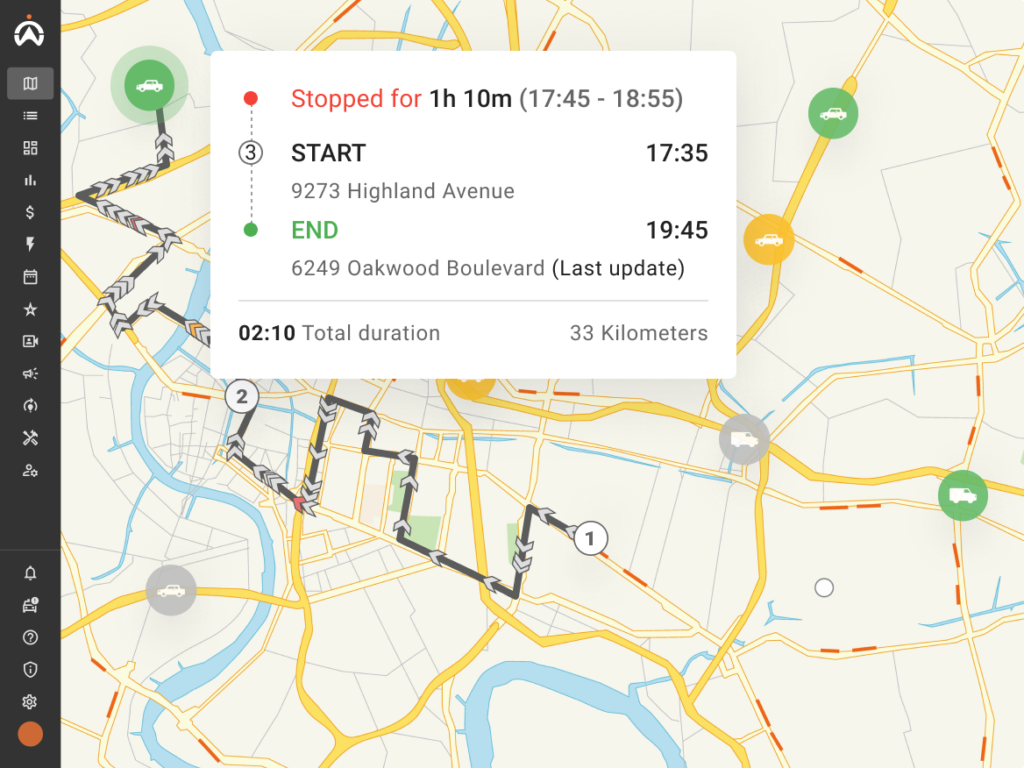
Task: Tap the gray truck marker on map
Action: pos(744,439)
